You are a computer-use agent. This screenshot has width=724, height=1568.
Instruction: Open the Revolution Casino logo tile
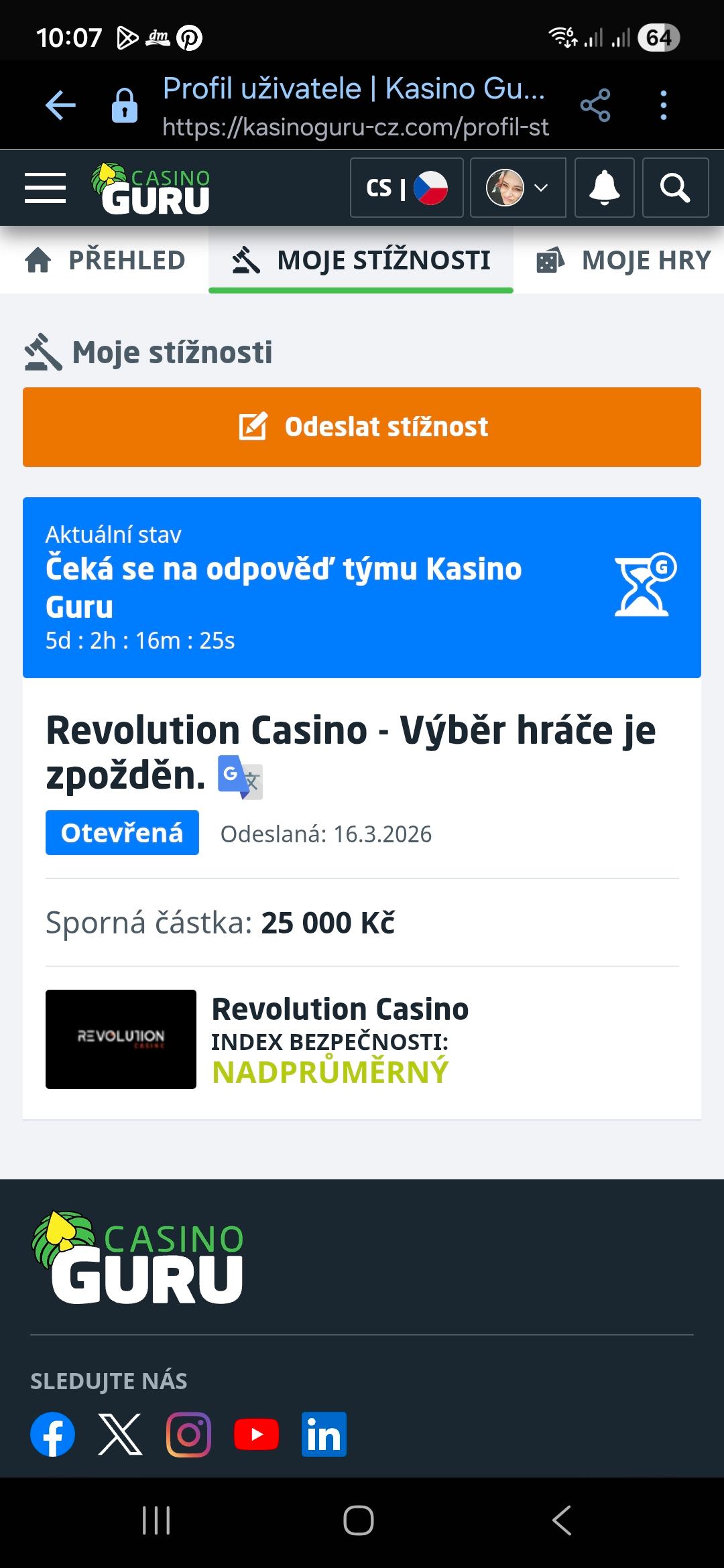pos(121,1039)
